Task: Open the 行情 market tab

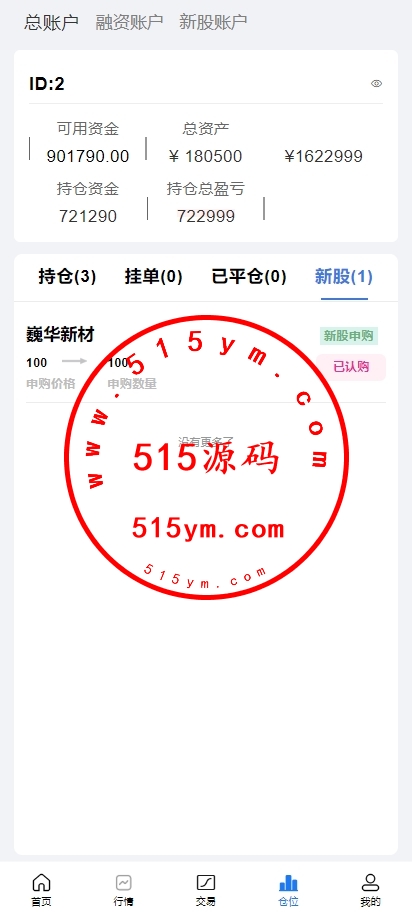Action: pos(123,890)
